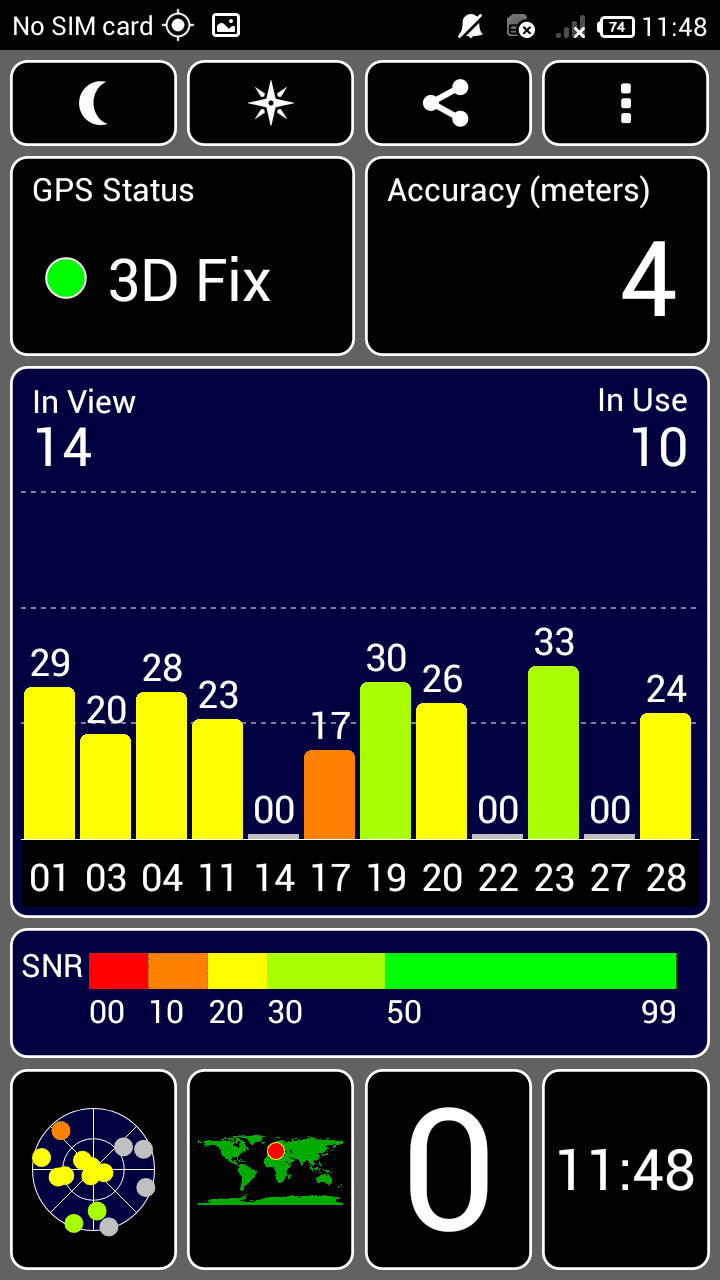Open the compass star button
Viewport: 720px width, 1280px height.
click(270, 103)
